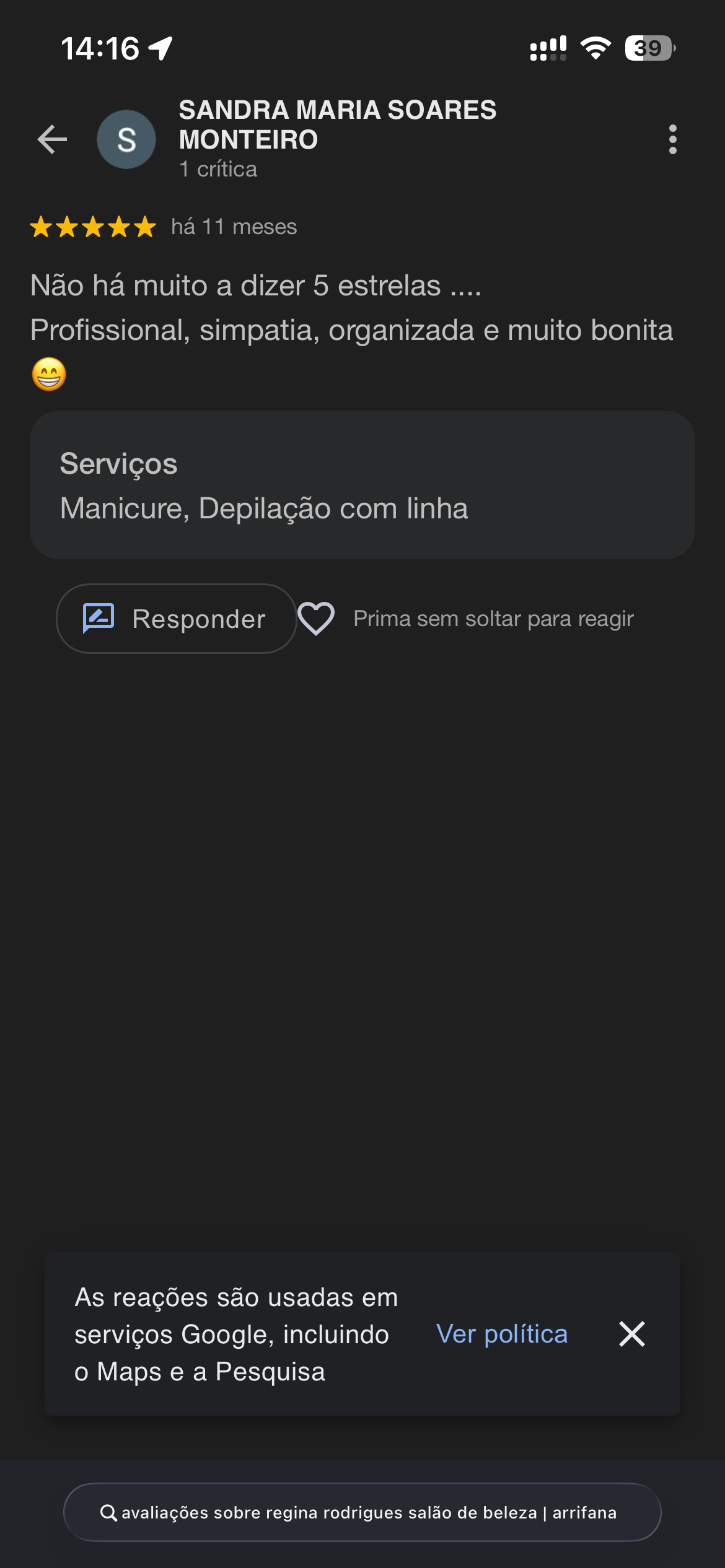Screen dimensions: 725x1568
Task: React with the heart icon
Action: [x=316, y=619]
